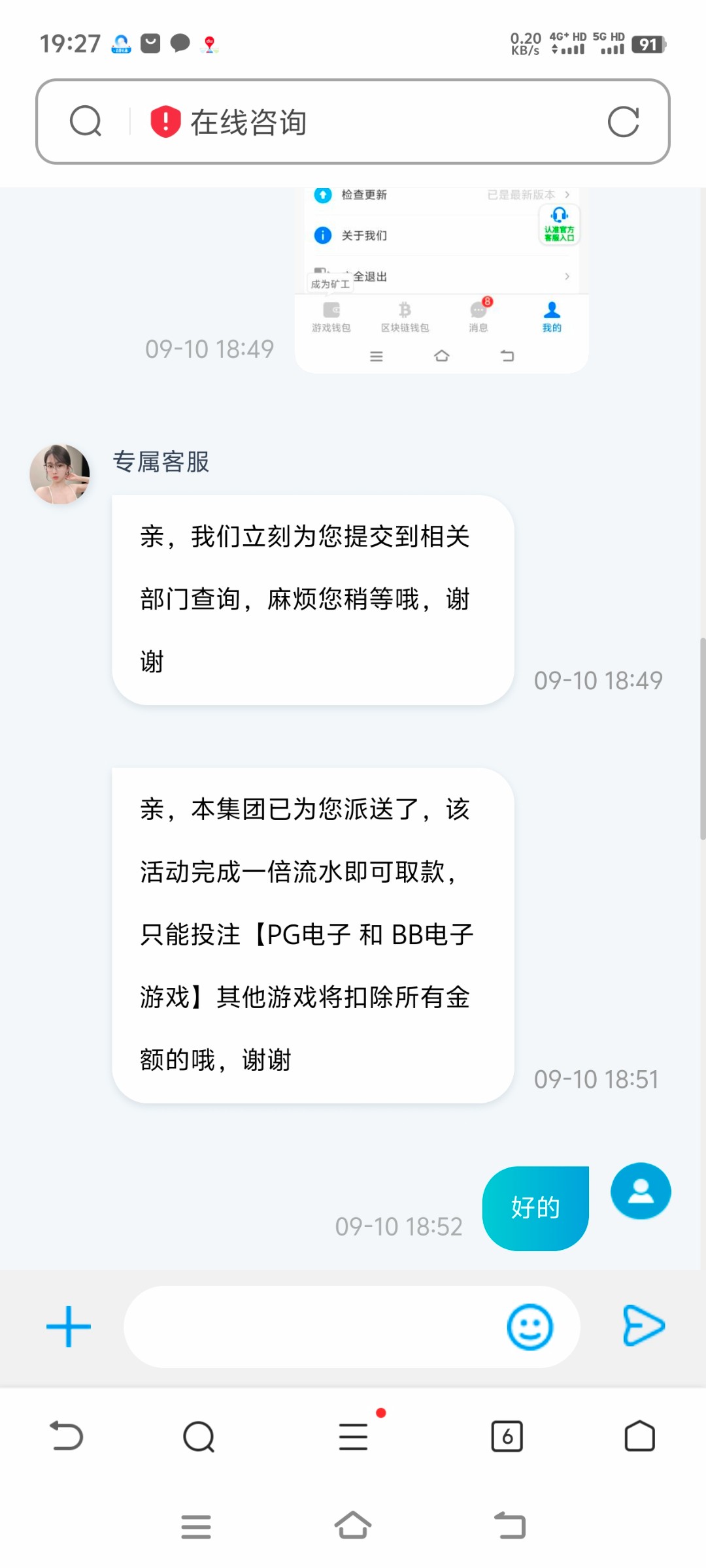Open the sent screenshot image in chat
Image resolution: width=706 pixels, height=1568 pixels.
[441, 281]
